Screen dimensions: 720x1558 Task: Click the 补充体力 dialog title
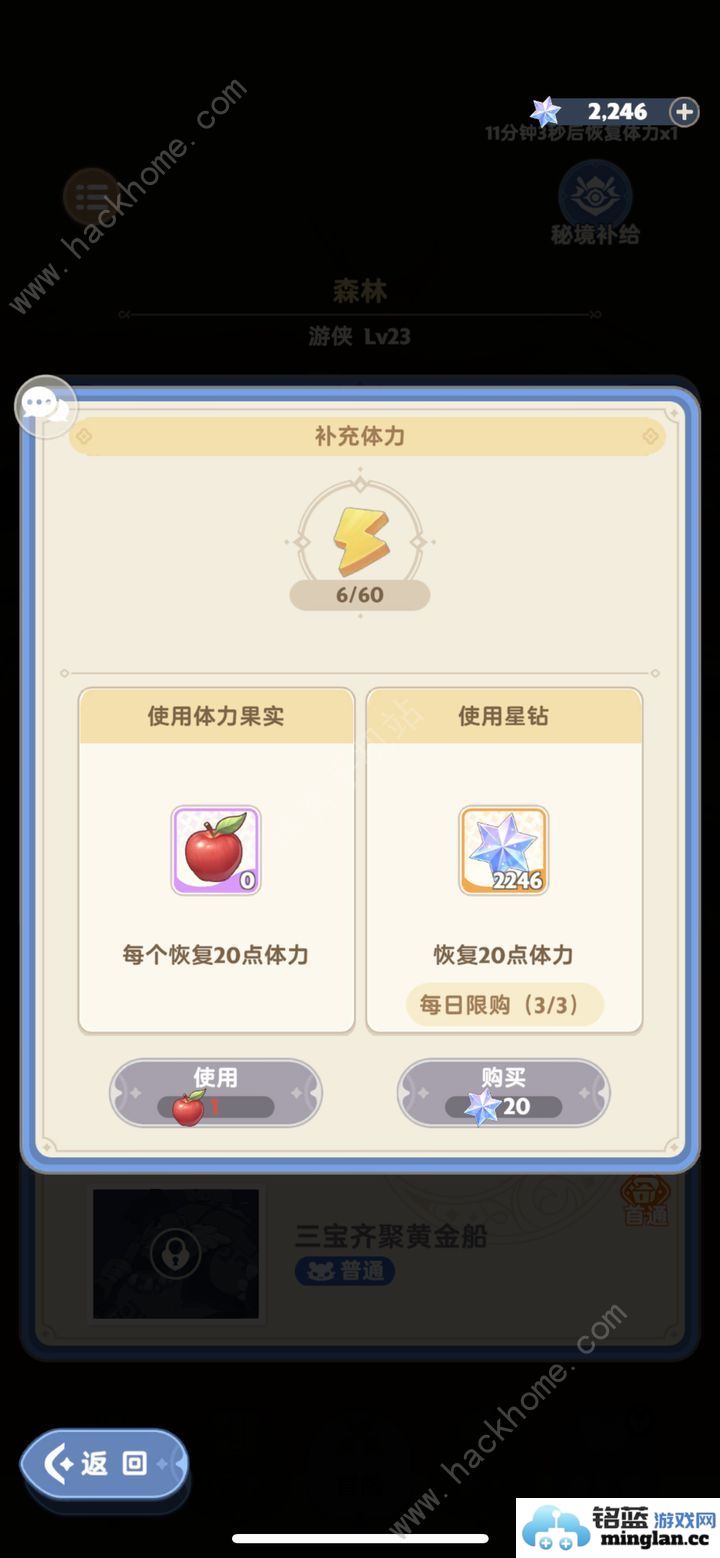click(360, 437)
